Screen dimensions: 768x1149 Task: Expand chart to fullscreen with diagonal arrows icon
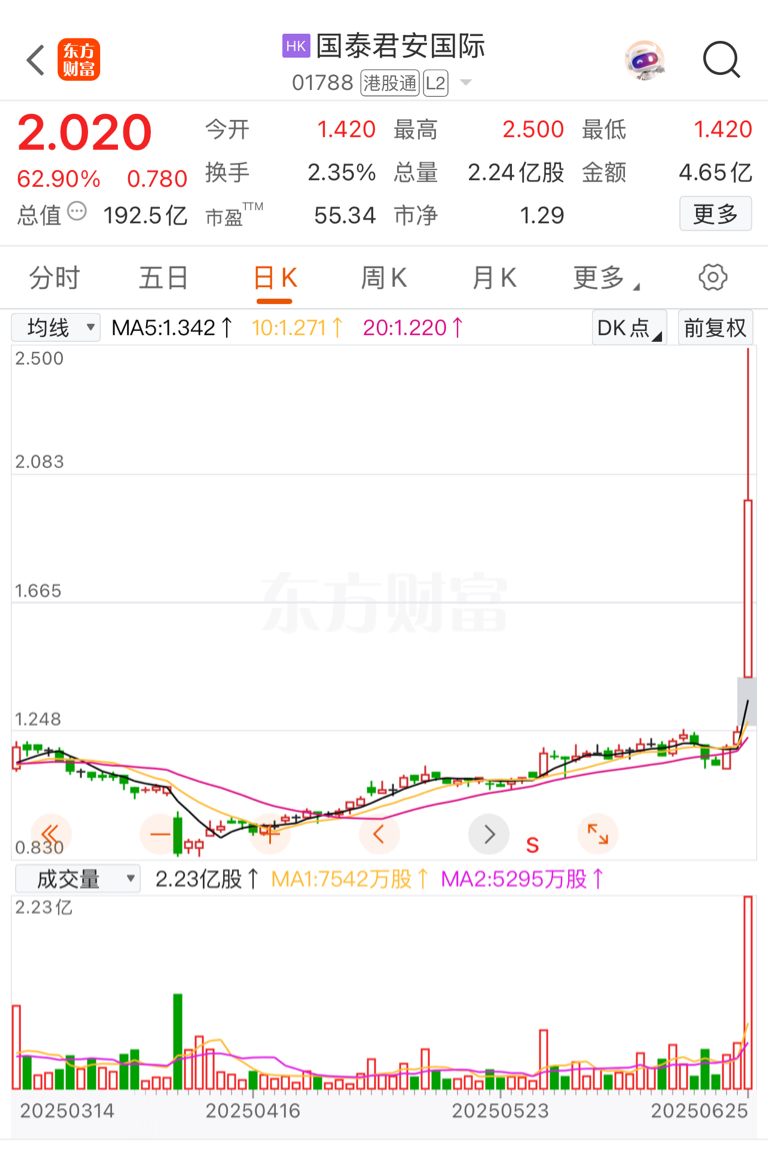point(598,834)
